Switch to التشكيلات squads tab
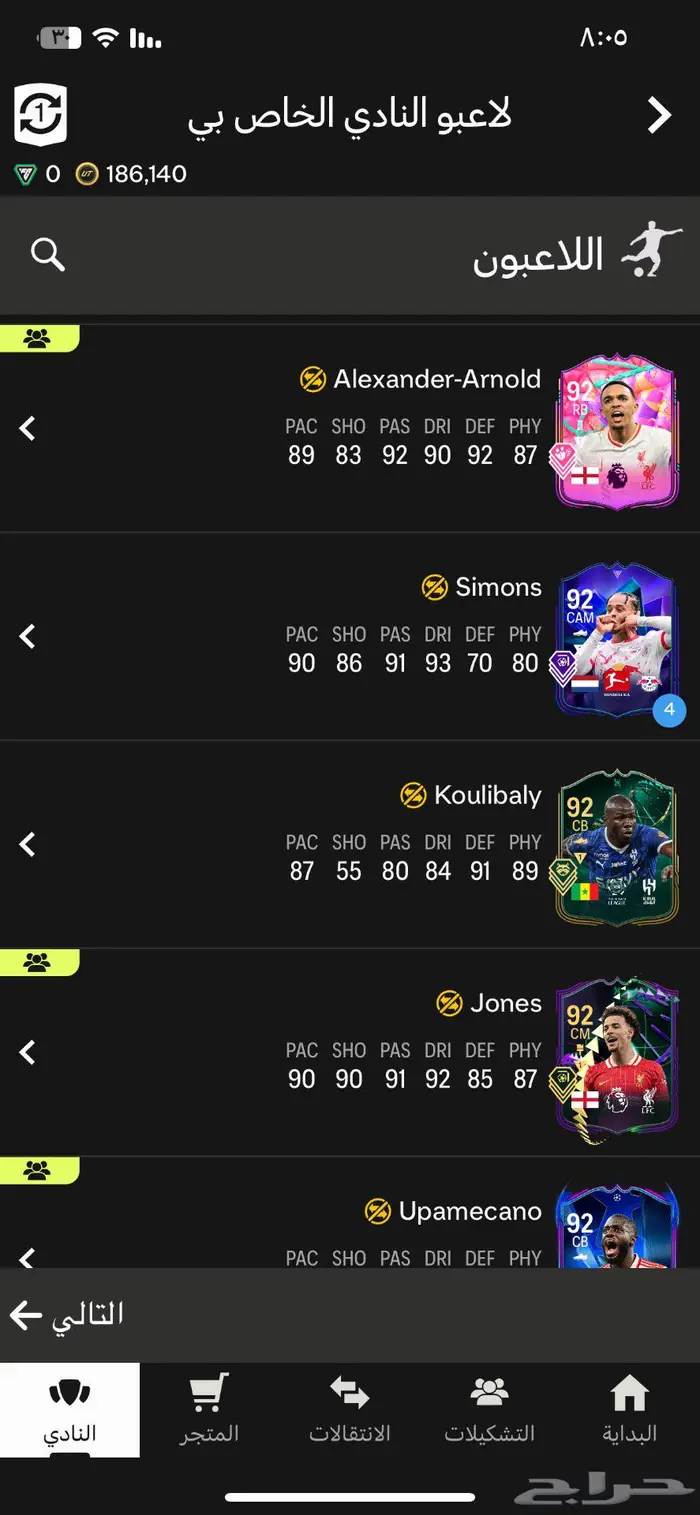Viewport: 700px width, 1515px height. click(489, 1410)
